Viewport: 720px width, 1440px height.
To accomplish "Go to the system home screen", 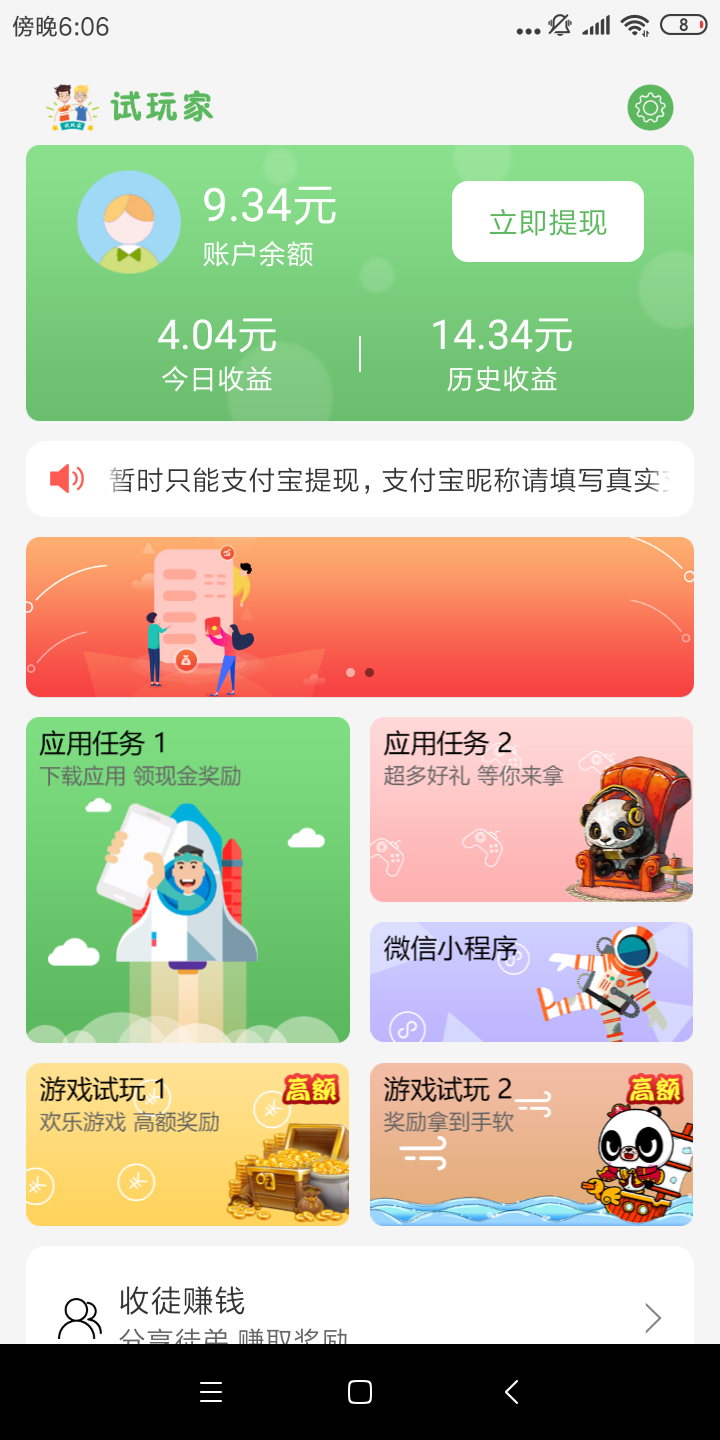I will [x=360, y=1392].
